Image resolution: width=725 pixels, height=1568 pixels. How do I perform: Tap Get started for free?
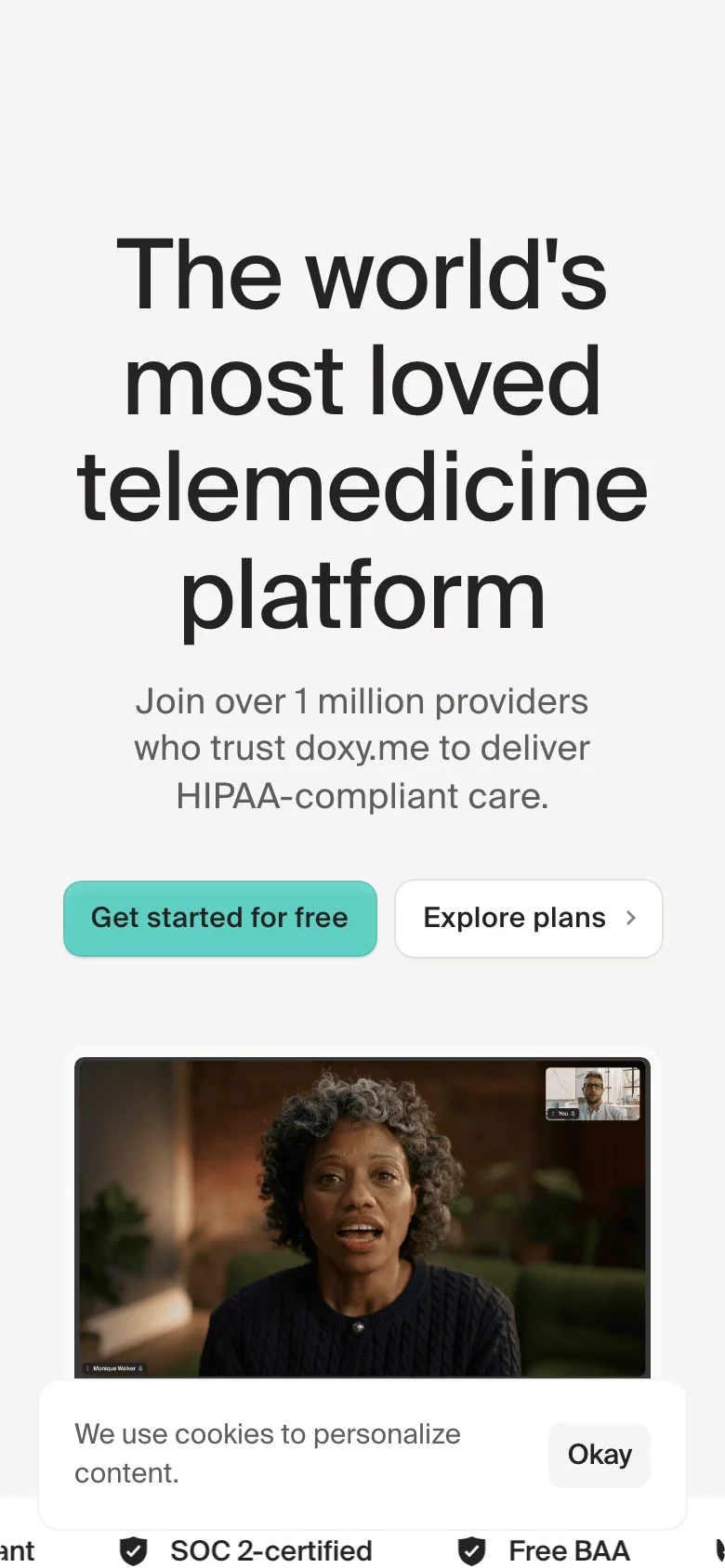pos(220,918)
